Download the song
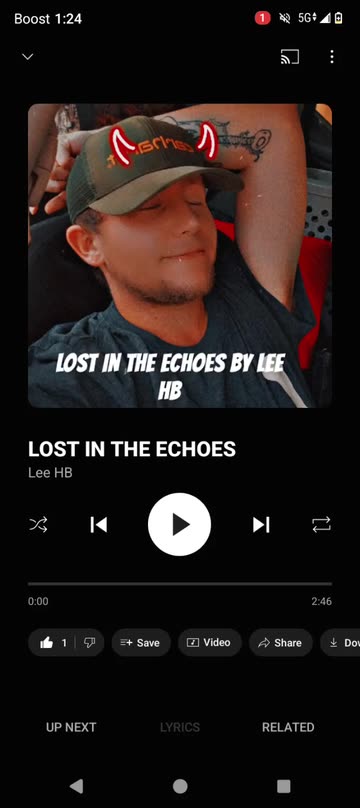The height and width of the screenshot is (808, 360). (x=340, y=643)
